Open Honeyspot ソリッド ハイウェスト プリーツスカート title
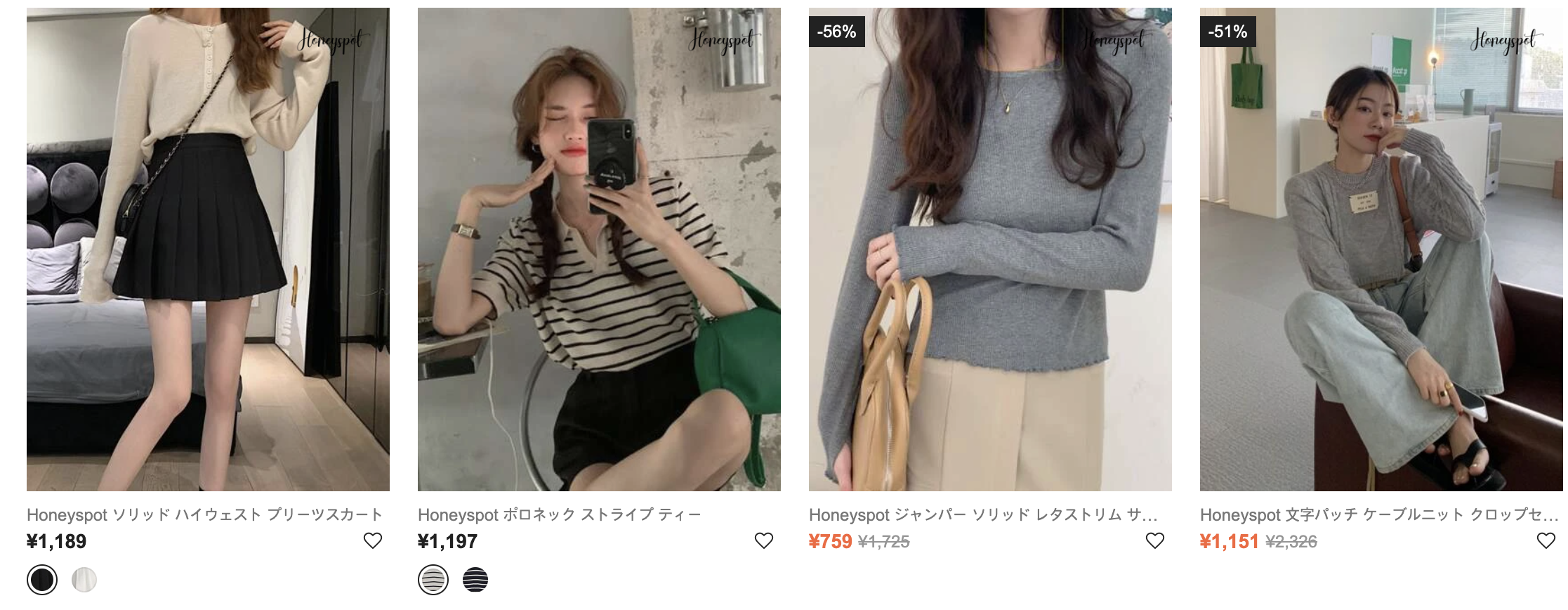 coord(204,514)
